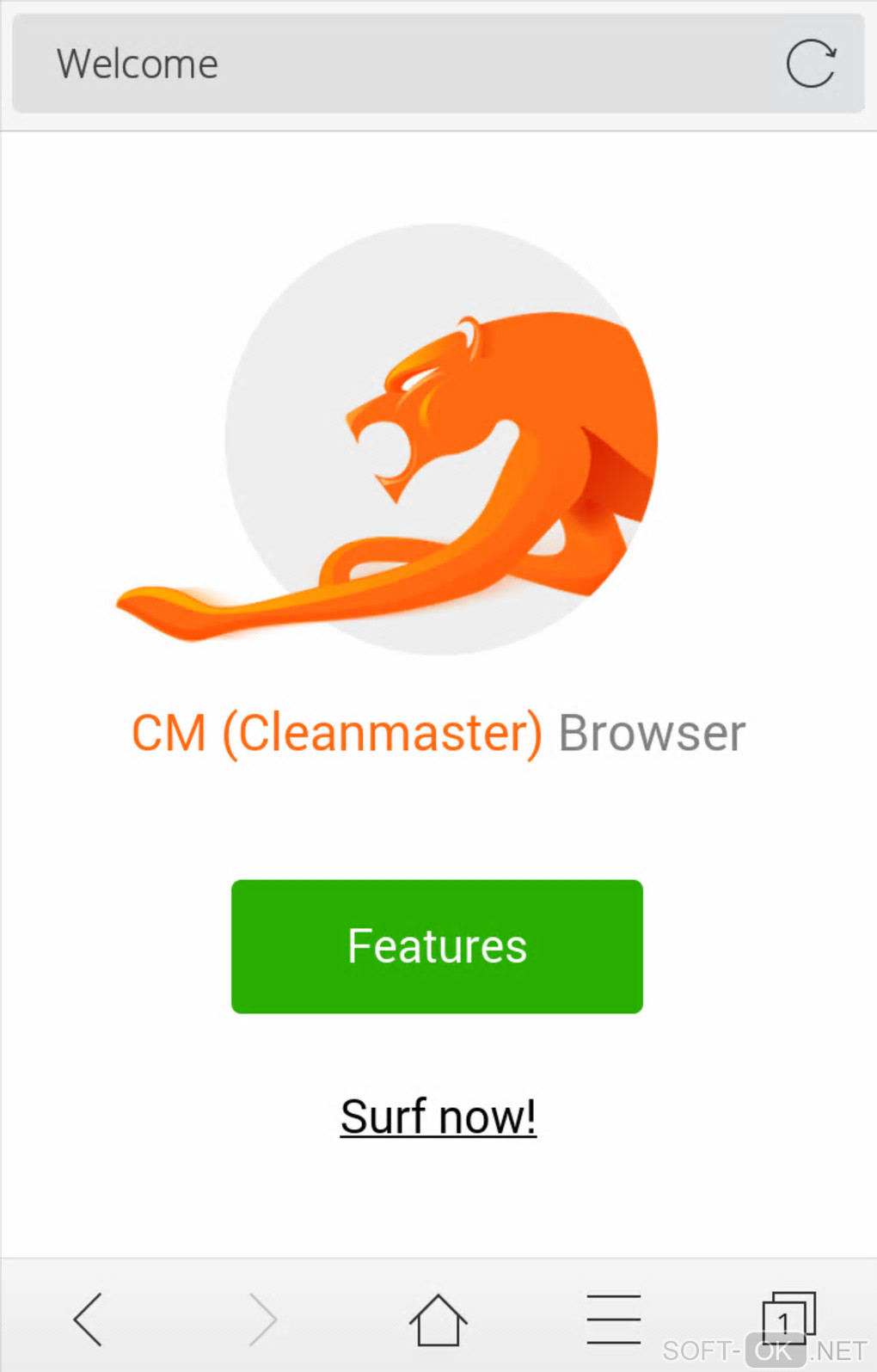
Task: Open the browser home page
Action: pyautogui.click(x=438, y=1320)
